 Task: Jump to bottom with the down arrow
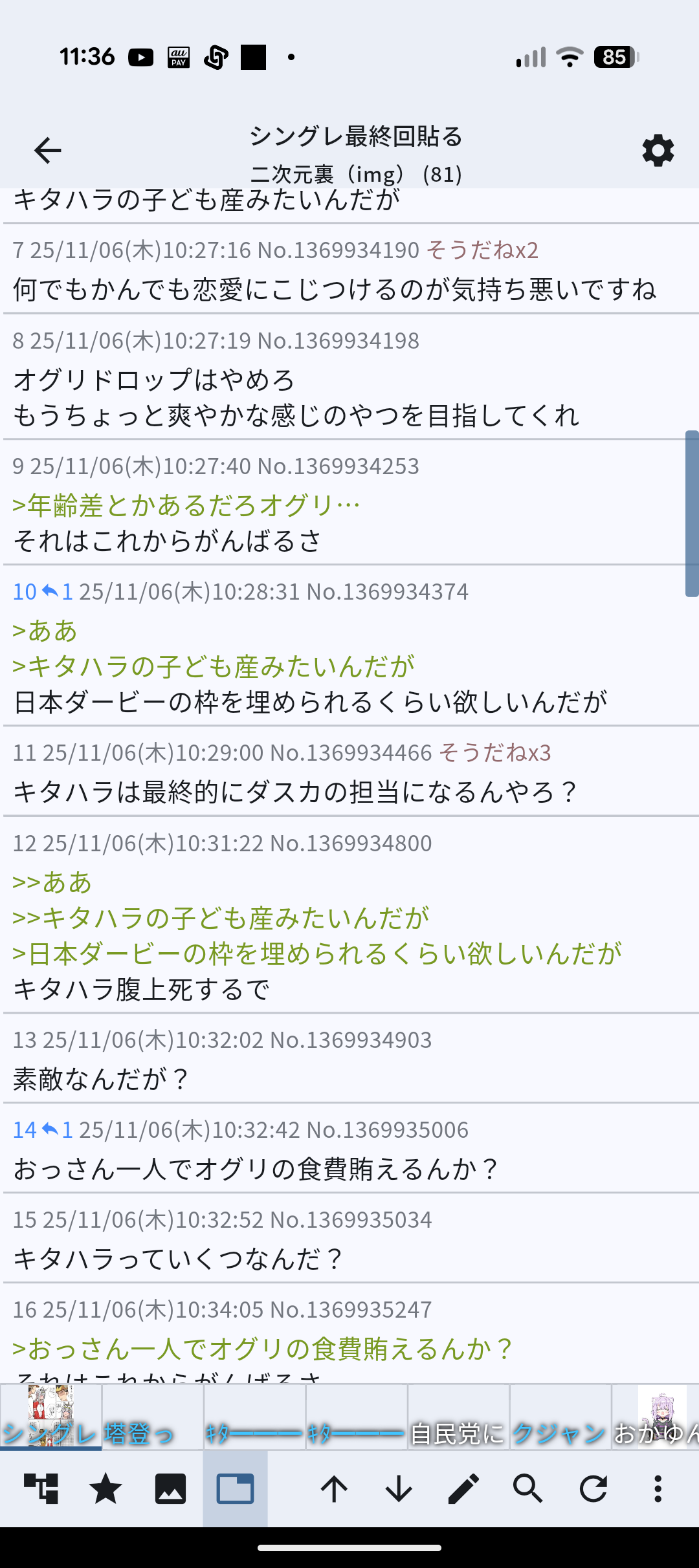399,1488
